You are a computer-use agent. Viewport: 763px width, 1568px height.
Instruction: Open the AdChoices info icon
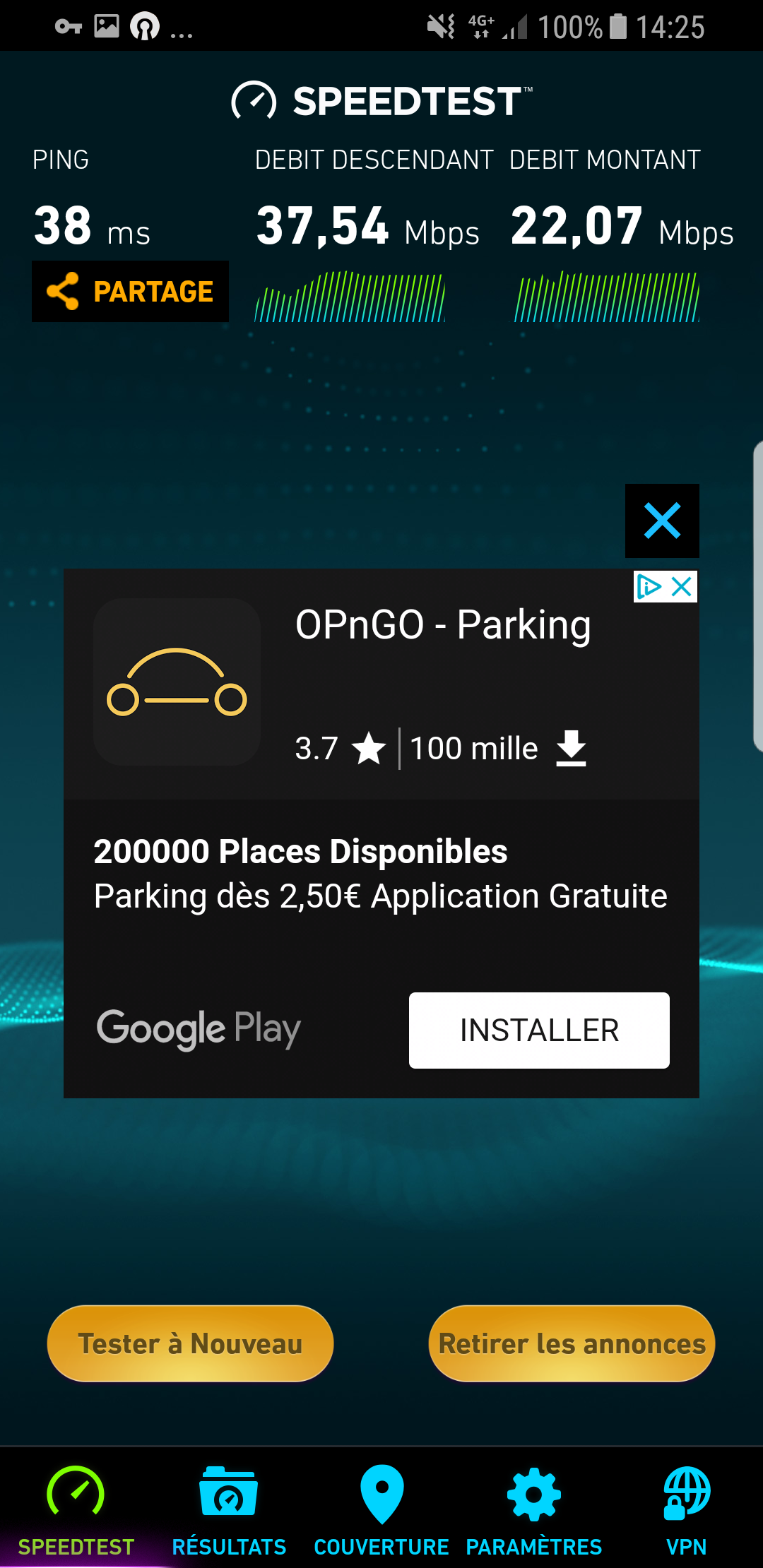tap(649, 586)
